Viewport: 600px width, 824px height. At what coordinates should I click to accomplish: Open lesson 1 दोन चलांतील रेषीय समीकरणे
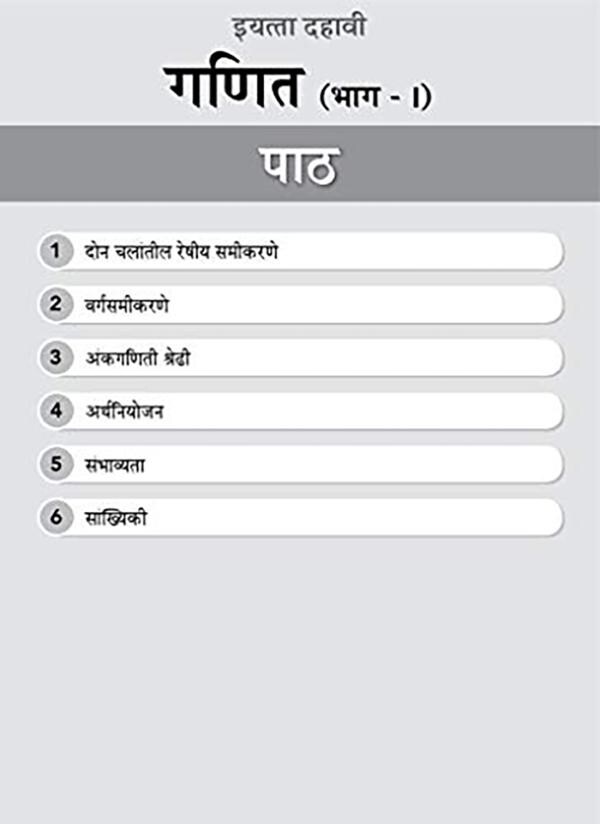300,250
